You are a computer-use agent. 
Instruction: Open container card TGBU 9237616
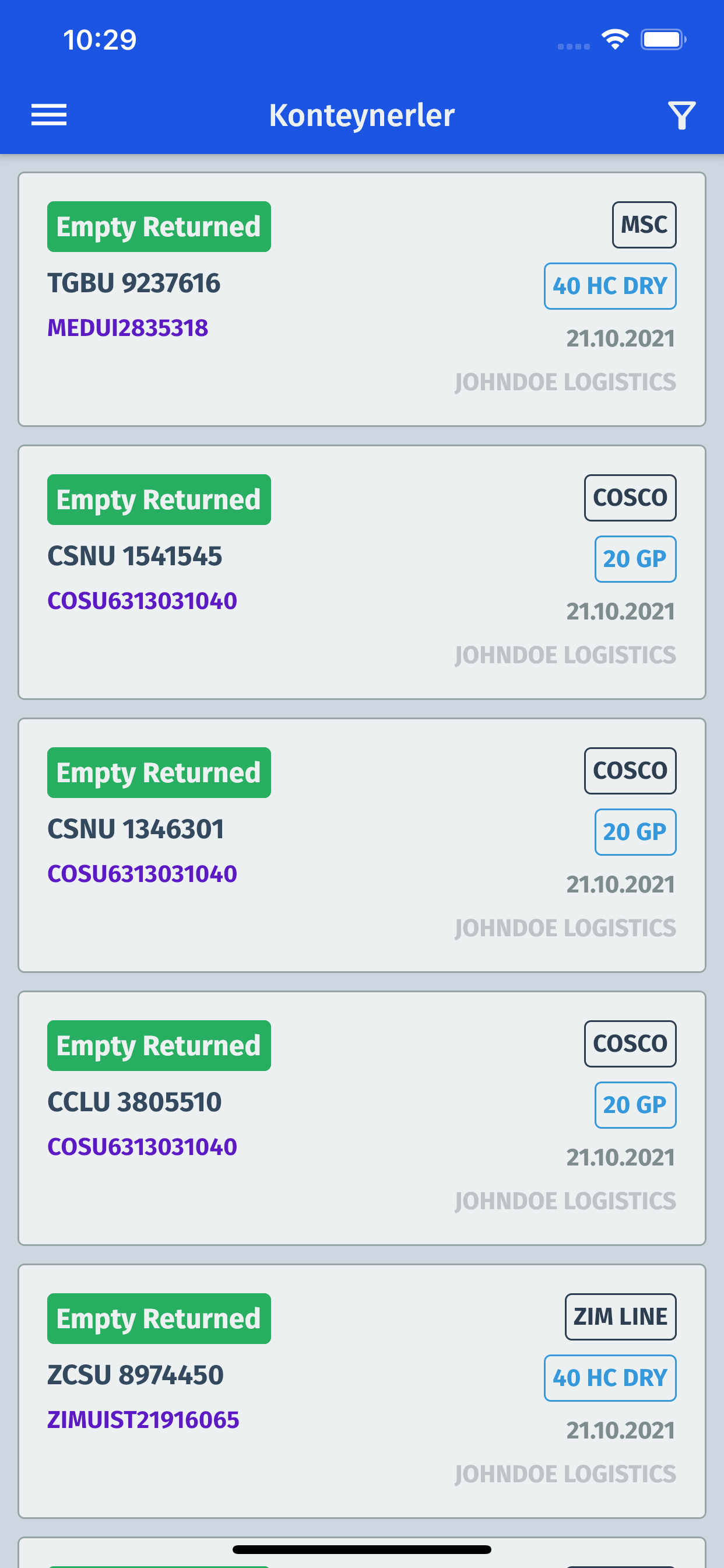[x=362, y=299]
